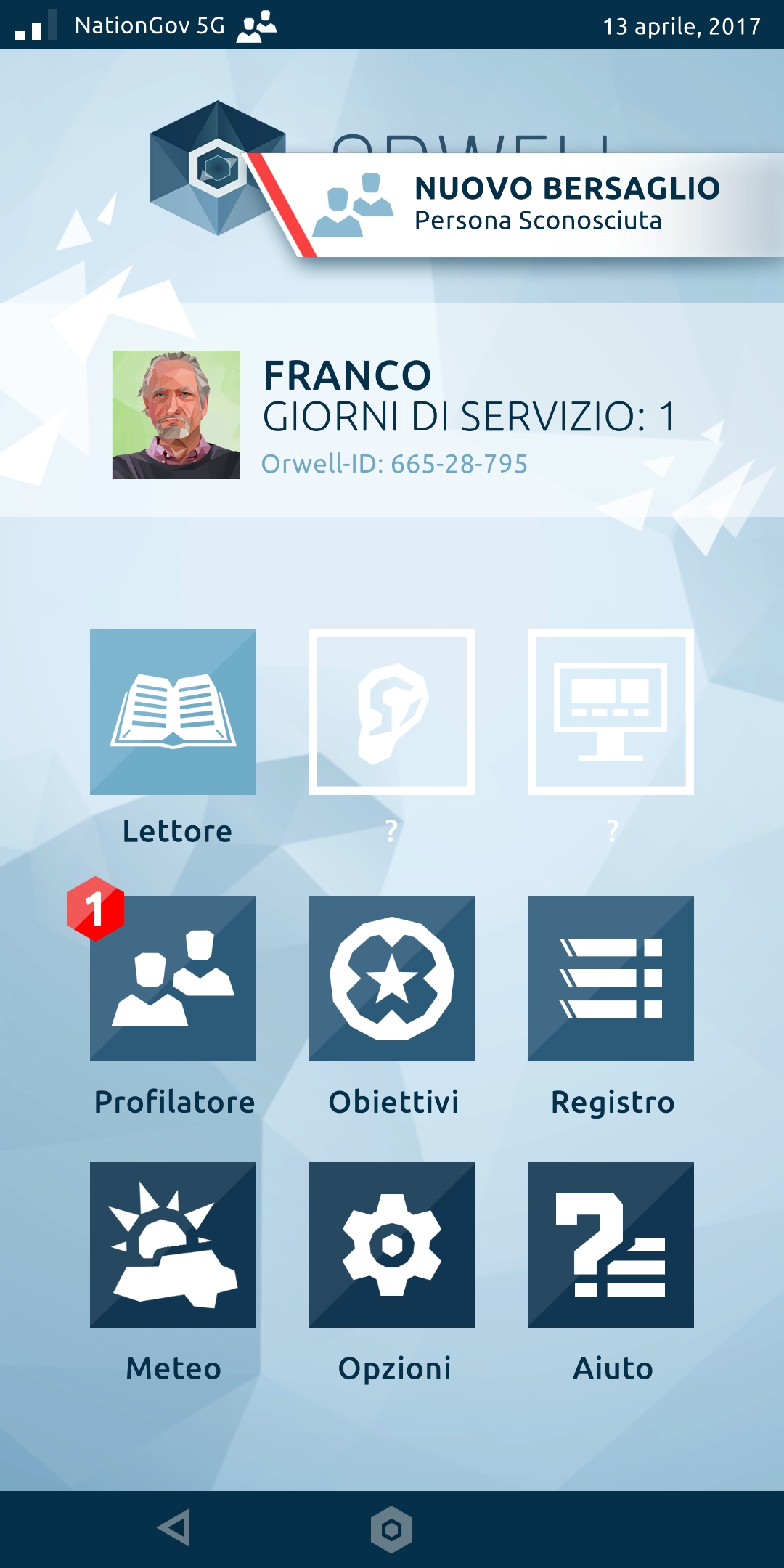Open the Obiettivi app

(392, 978)
